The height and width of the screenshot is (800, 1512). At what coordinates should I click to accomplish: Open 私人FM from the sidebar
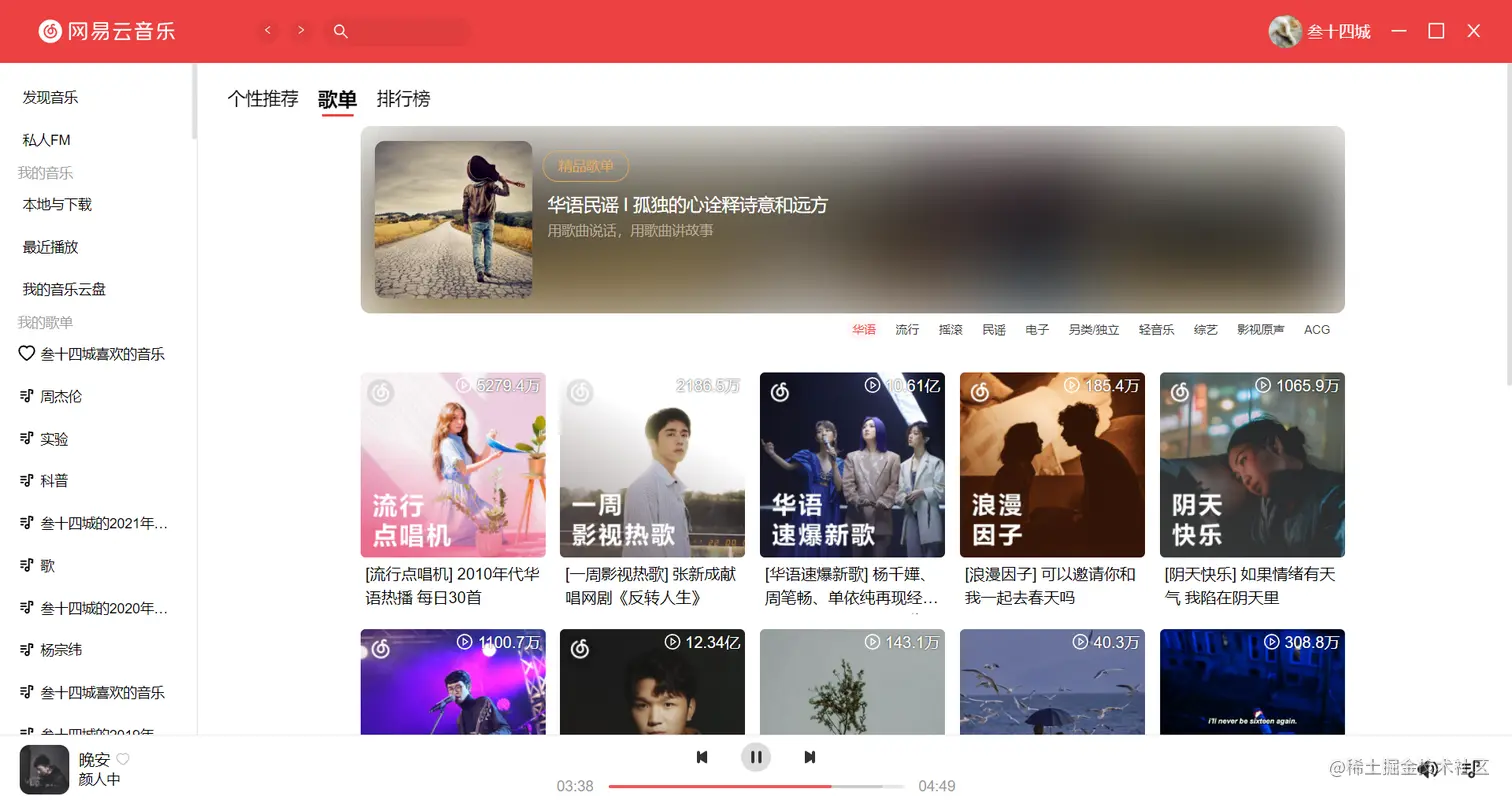pos(47,140)
